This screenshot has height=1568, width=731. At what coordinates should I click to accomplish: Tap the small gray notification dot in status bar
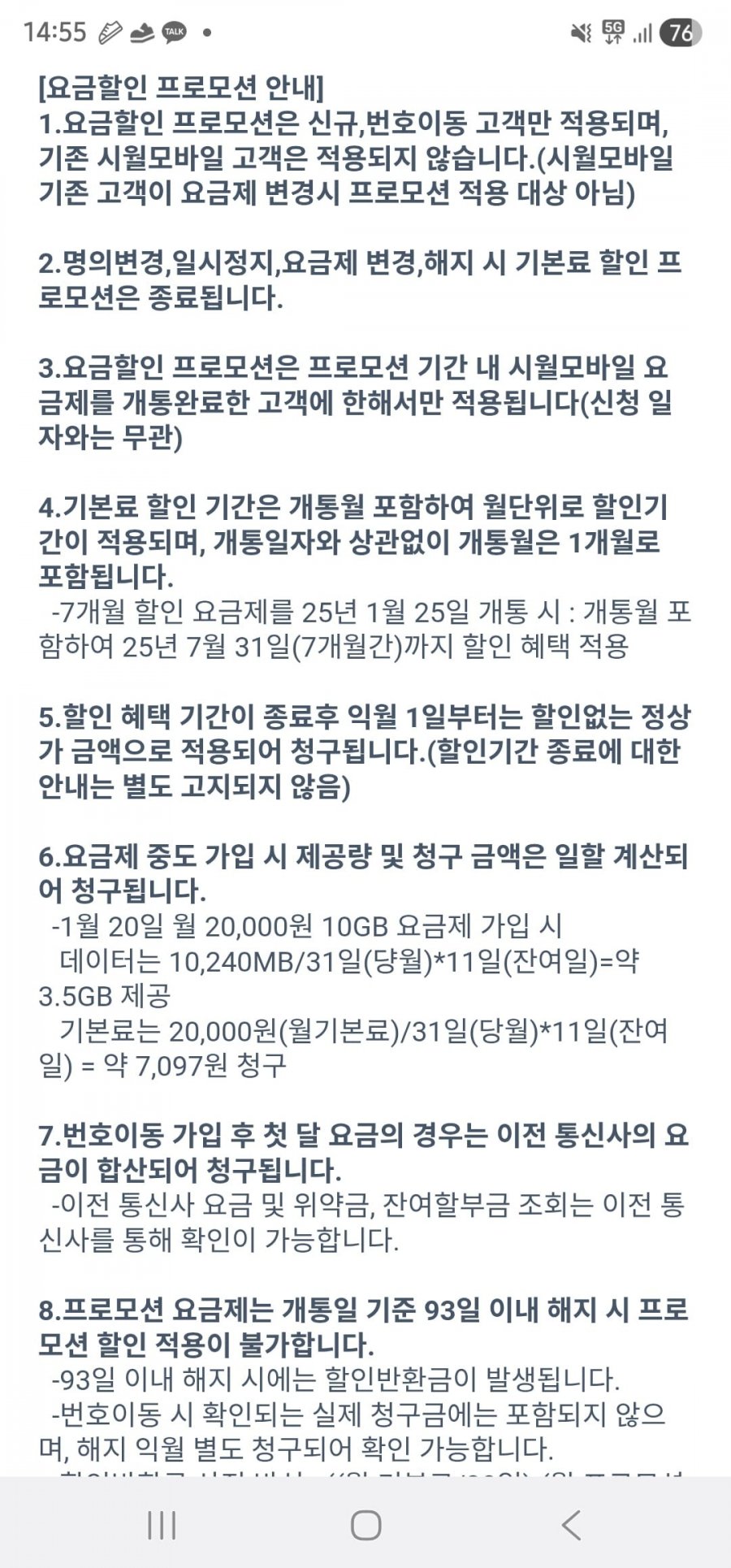click(x=205, y=32)
